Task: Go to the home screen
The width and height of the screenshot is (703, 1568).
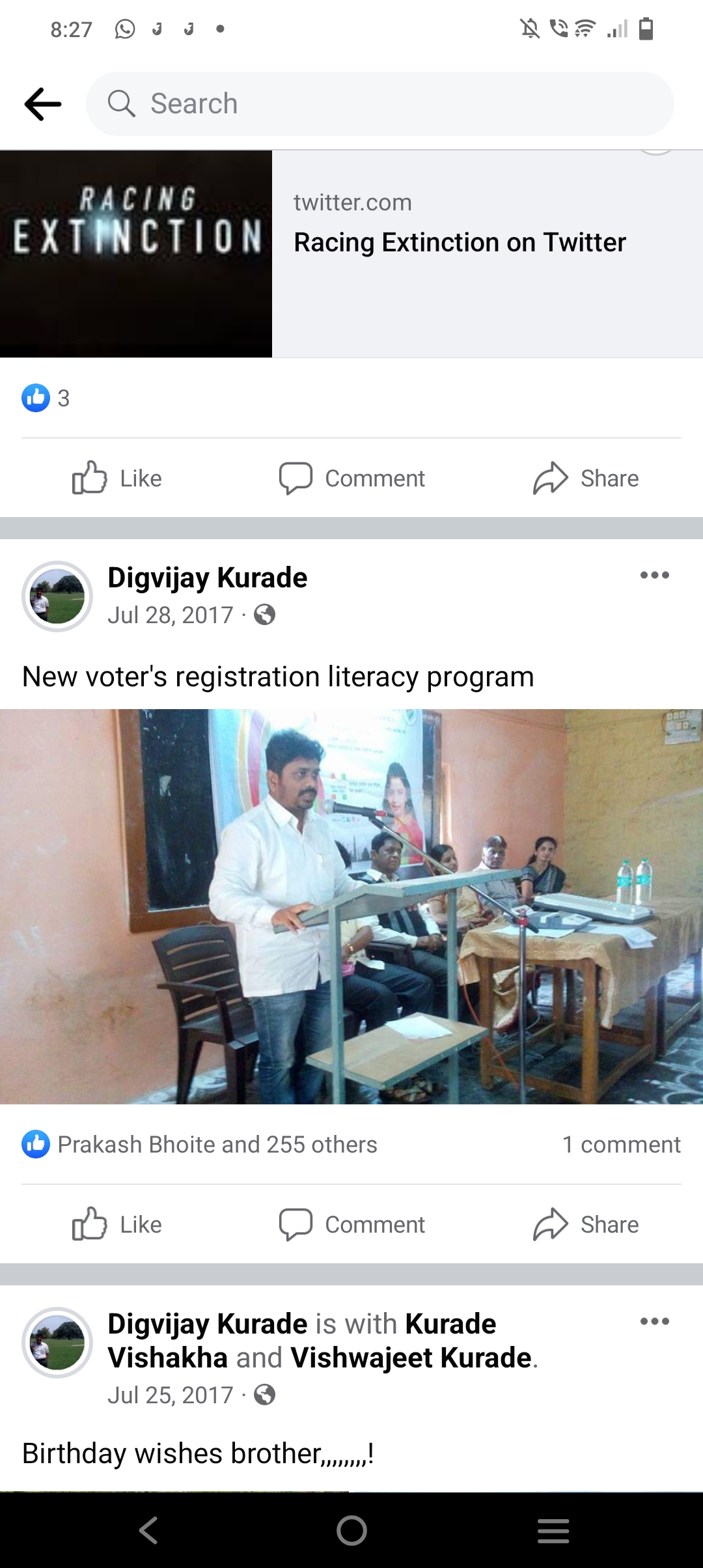Action: [x=351, y=1530]
